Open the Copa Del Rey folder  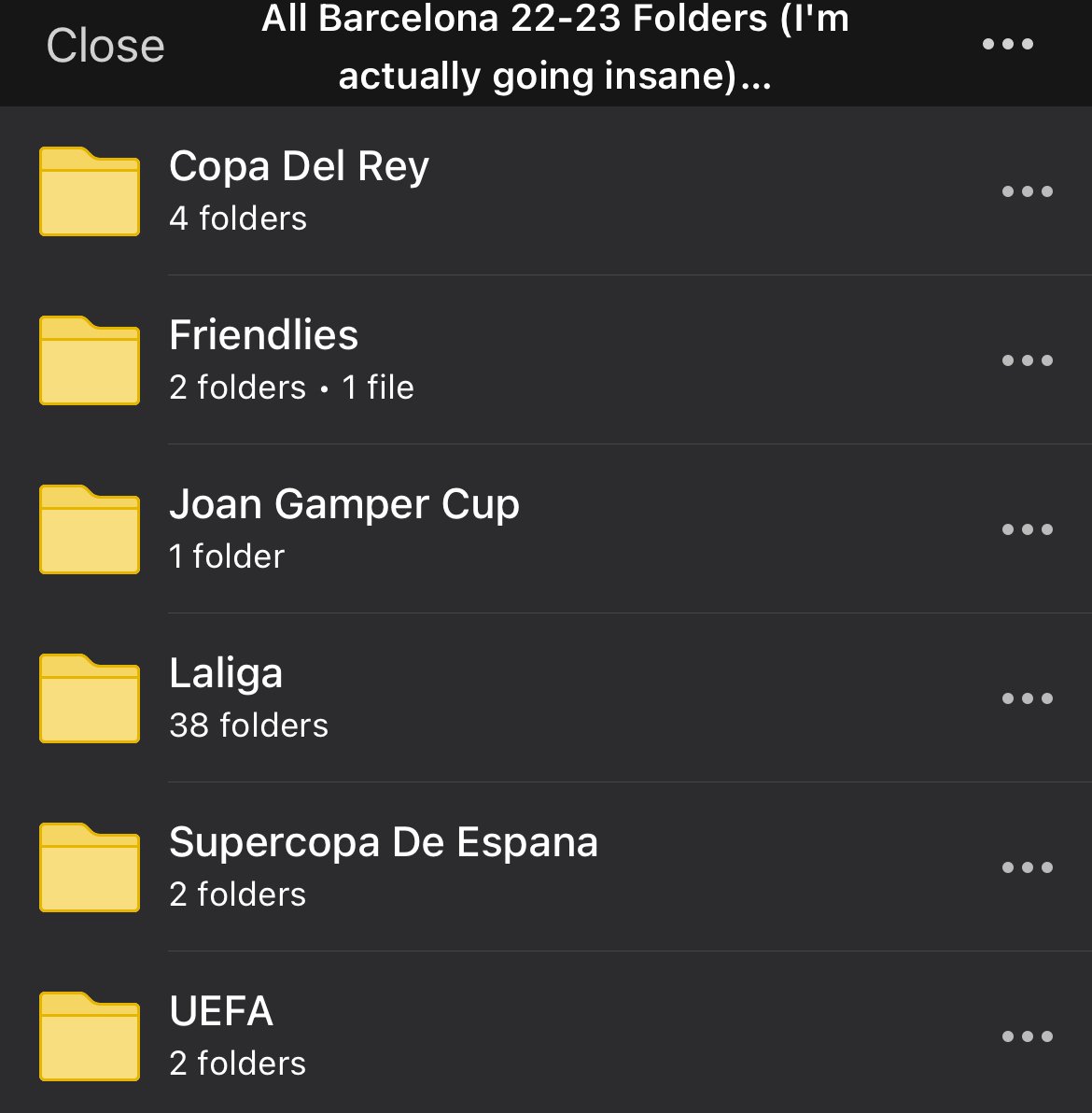[299, 190]
